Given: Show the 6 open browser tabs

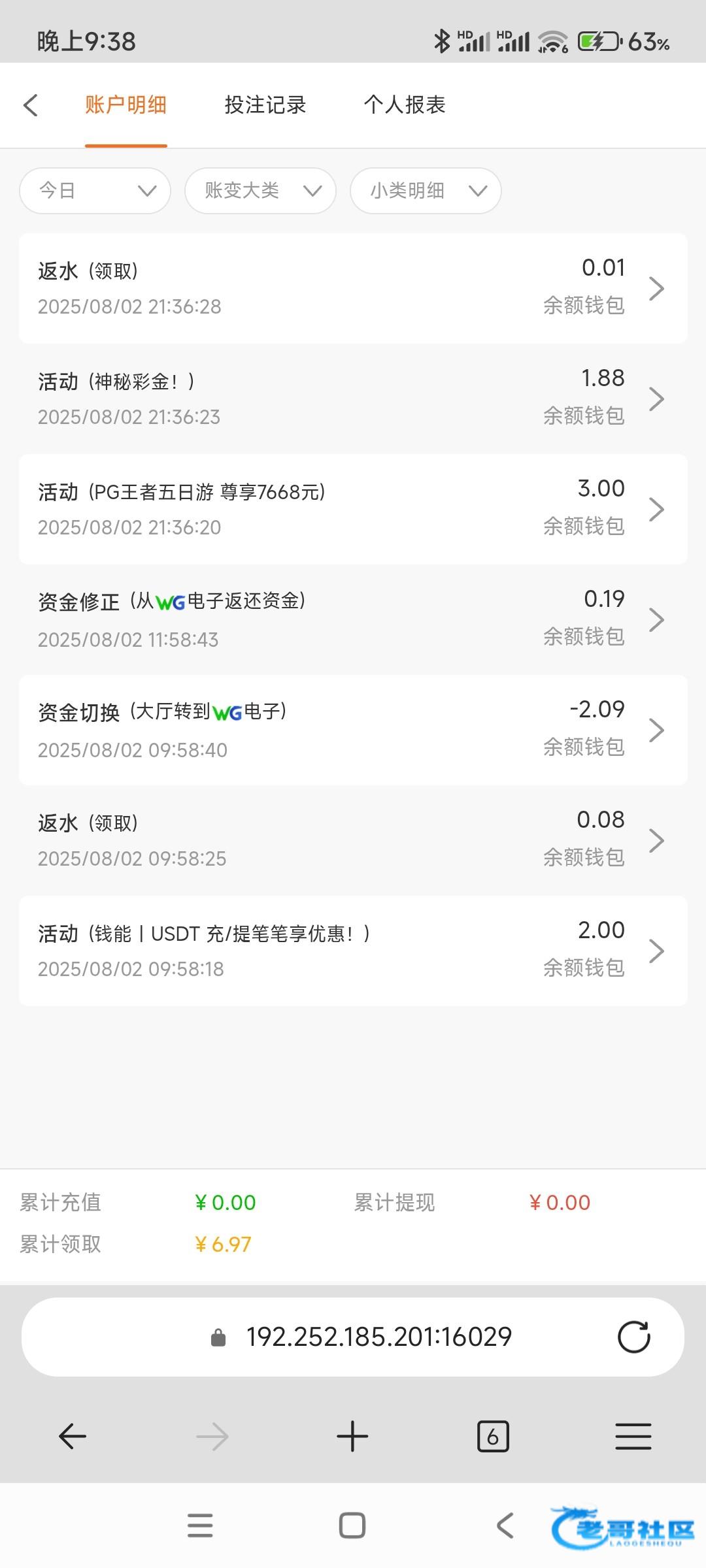Looking at the screenshot, I should (x=493, y=1437).
